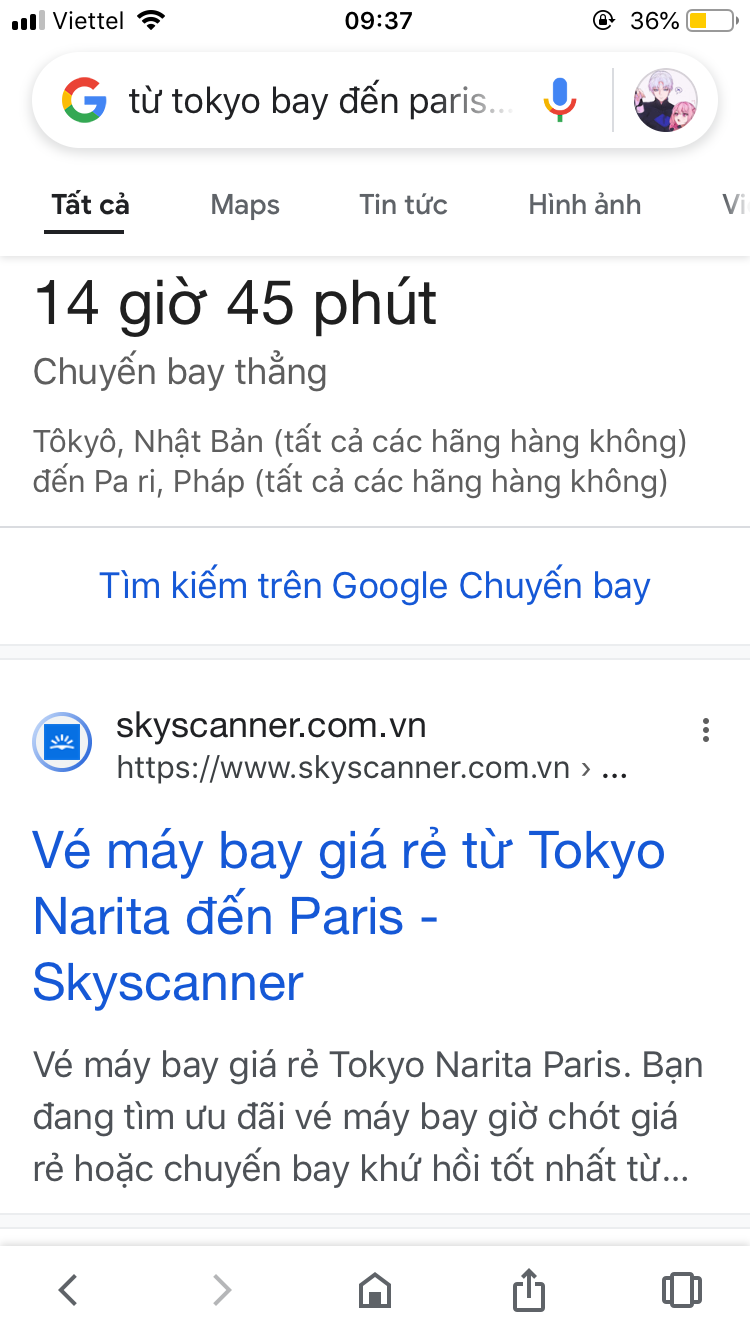Open Tìm kiếm trên Google Chuyến bay link
The width and height of the screenshot is (750, 1334).
(x=375, y=586)
